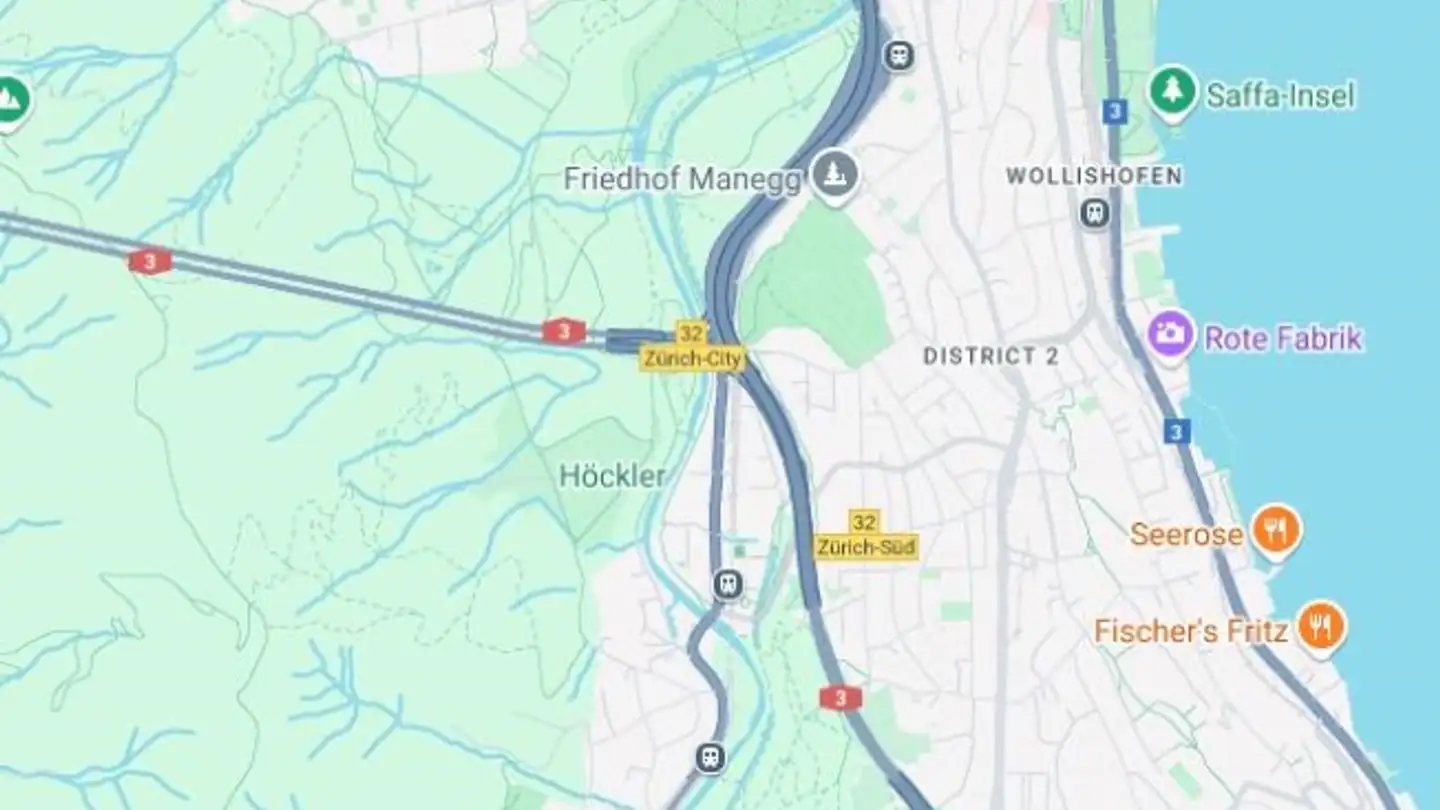View the Seerose restaurant marker
The width and height of the screenshot is (1440, 810).
tap(1276, 529)
